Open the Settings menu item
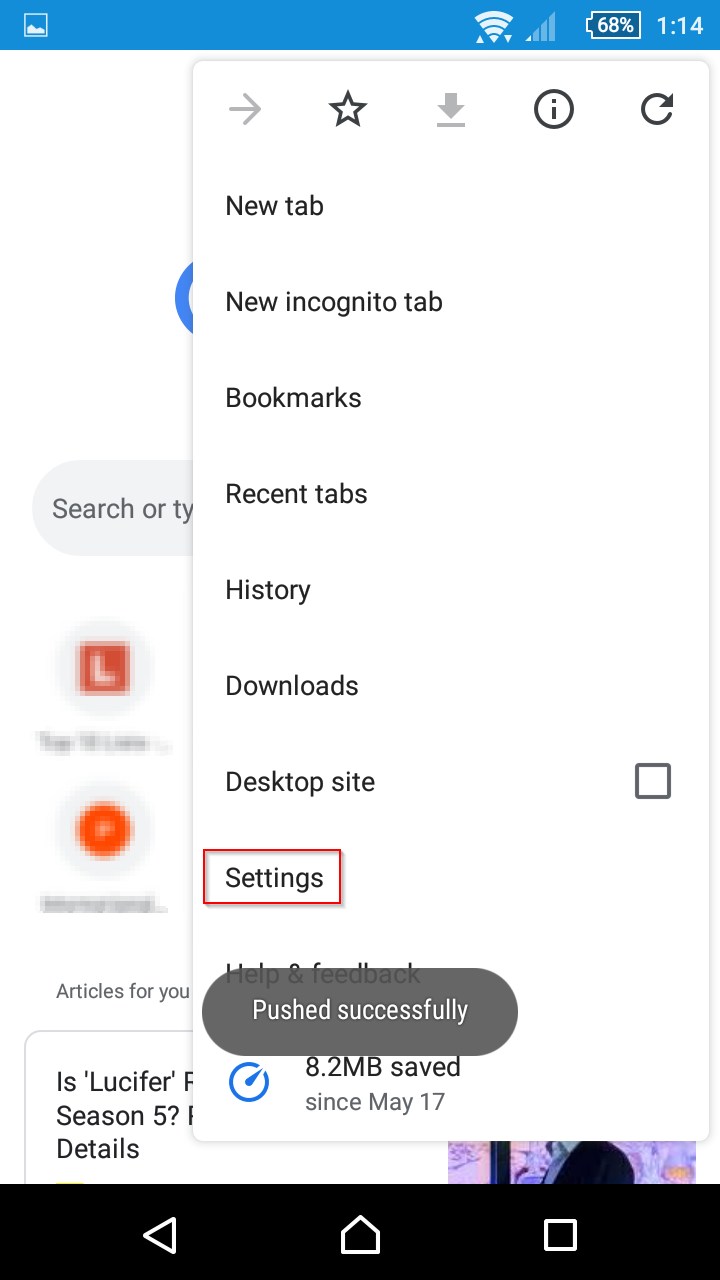 tap(273, 877)
